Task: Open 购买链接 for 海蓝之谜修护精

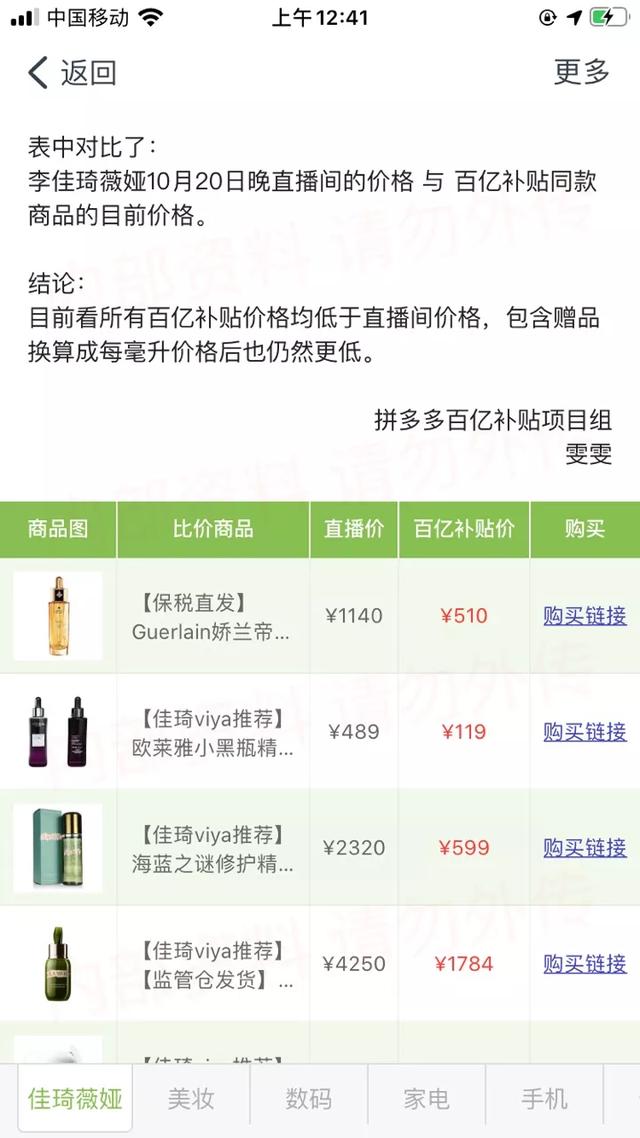Action: coord(585,847)
